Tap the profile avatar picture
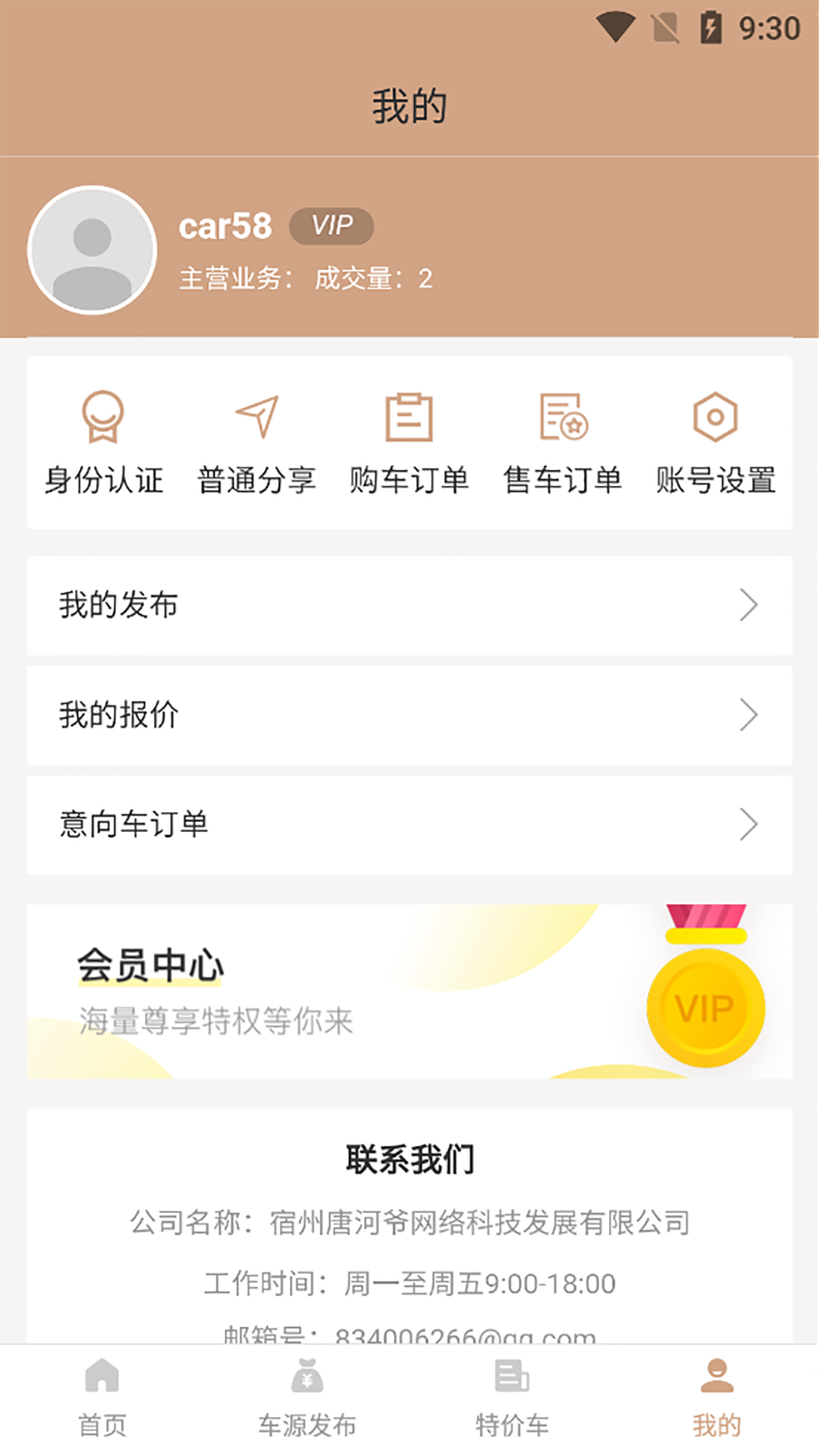 point(93,250)
